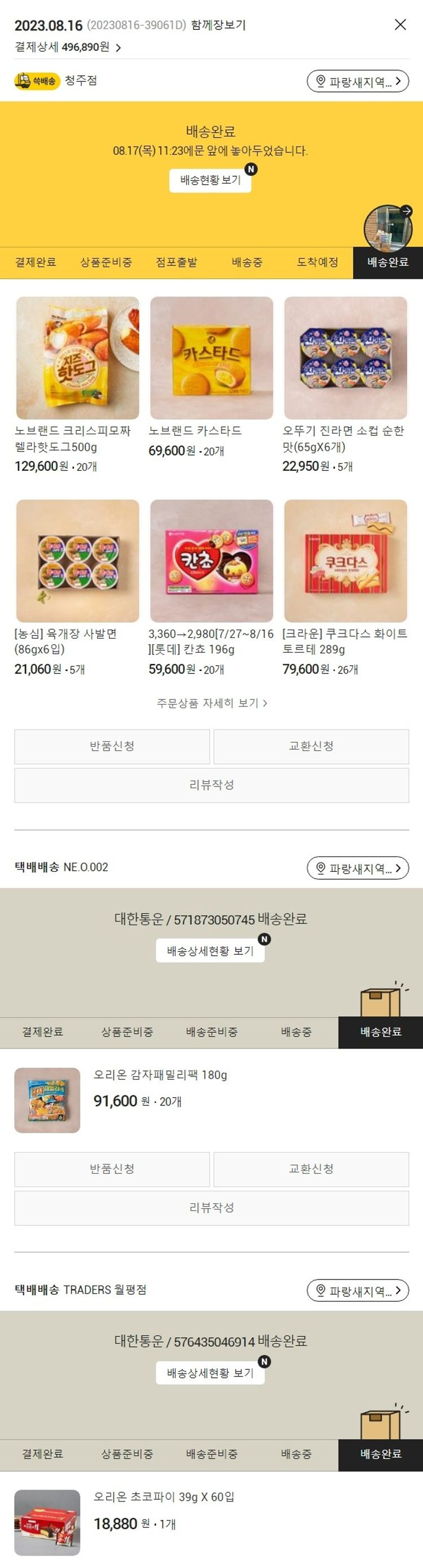
Task: View the 롯데 칸쵸 196g product
Action: pos(211,561)
